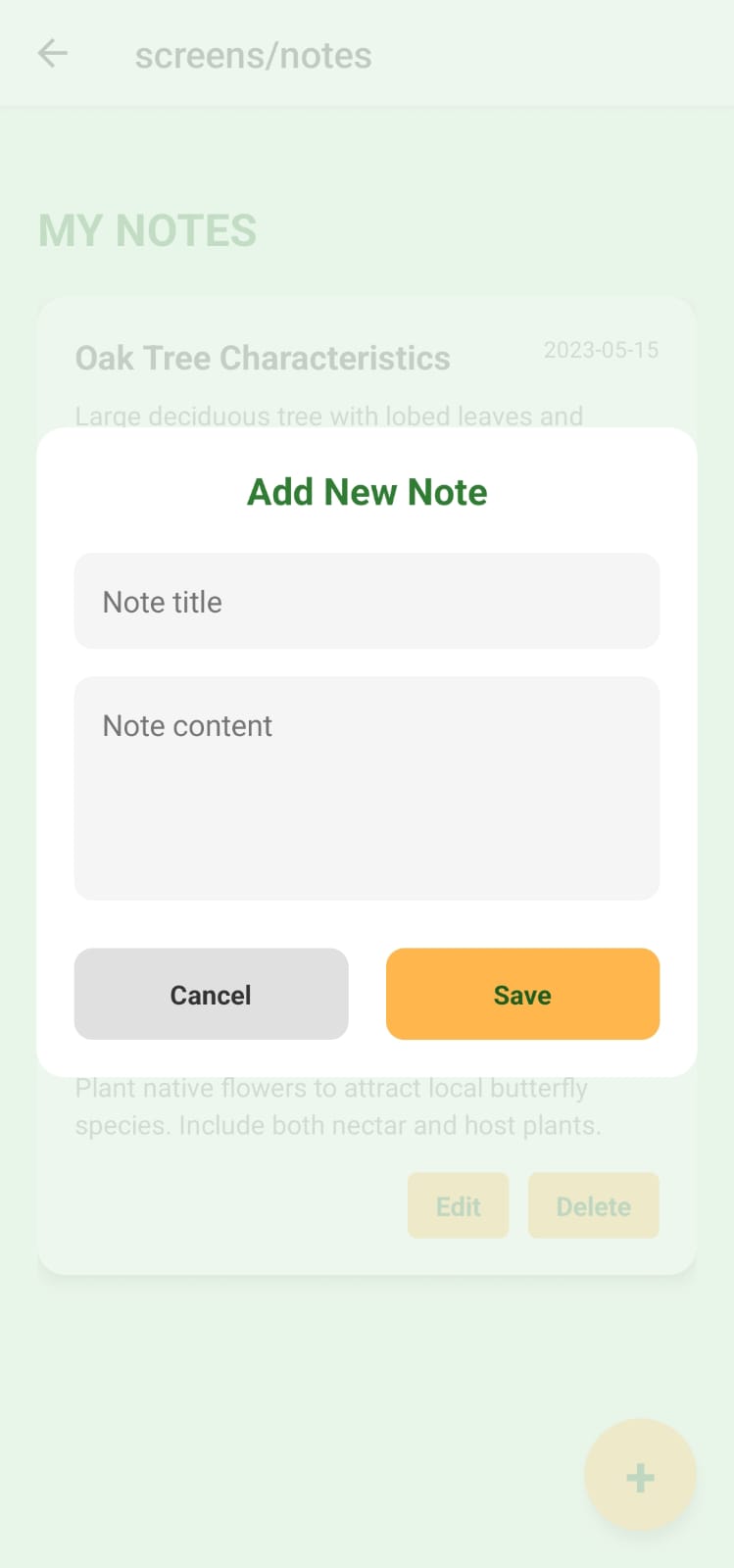734x1568 pixels.
Task: Tap Delete on the butterfly garden note
Action: [593, 1205]
